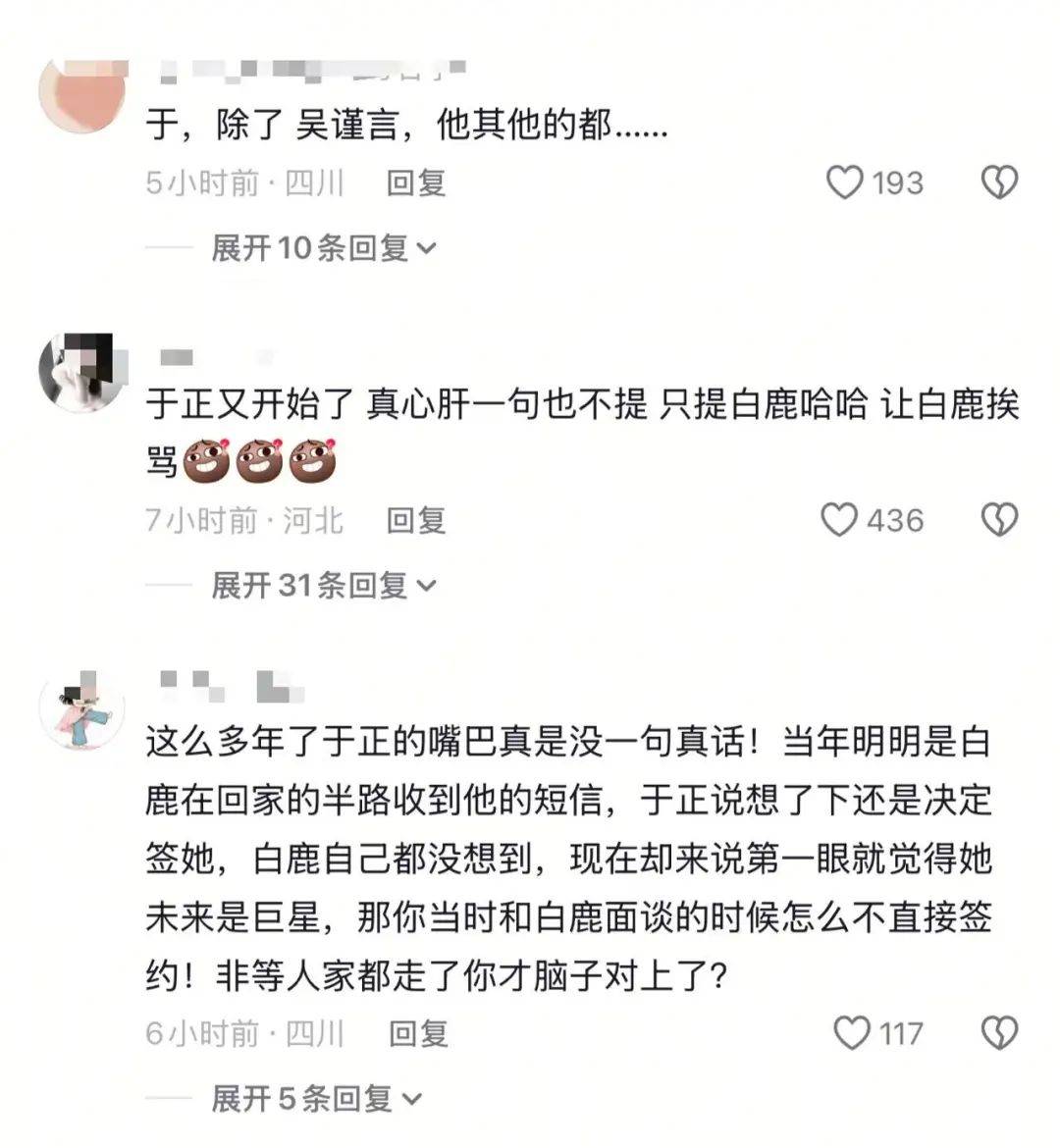Expand 展开31条回复
The height and width of the screenshot is (1148, 1060).
point(323,586)
